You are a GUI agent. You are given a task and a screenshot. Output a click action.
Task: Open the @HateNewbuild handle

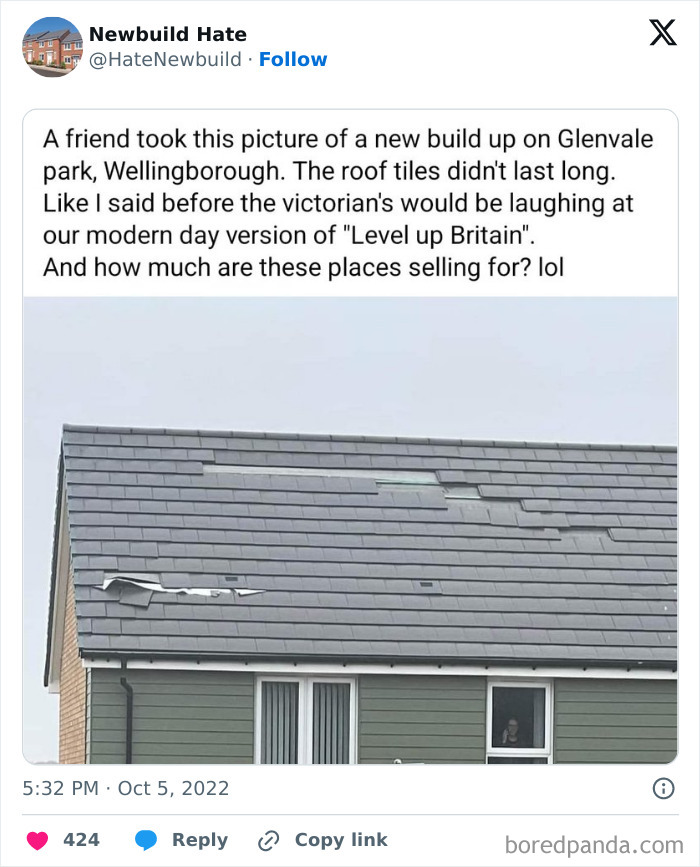point(165,60)
